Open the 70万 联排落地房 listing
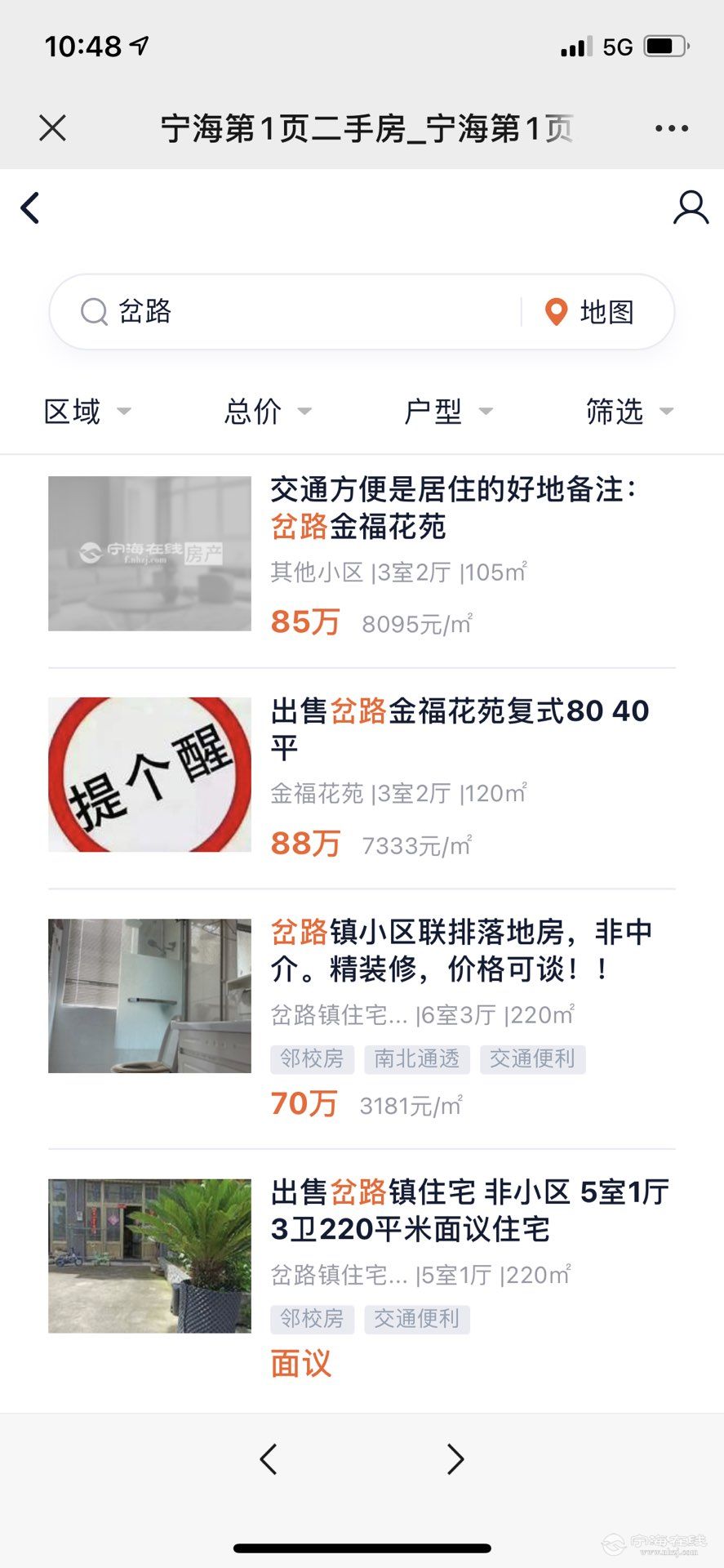The image size is (724, 1568). [362, 1017]
